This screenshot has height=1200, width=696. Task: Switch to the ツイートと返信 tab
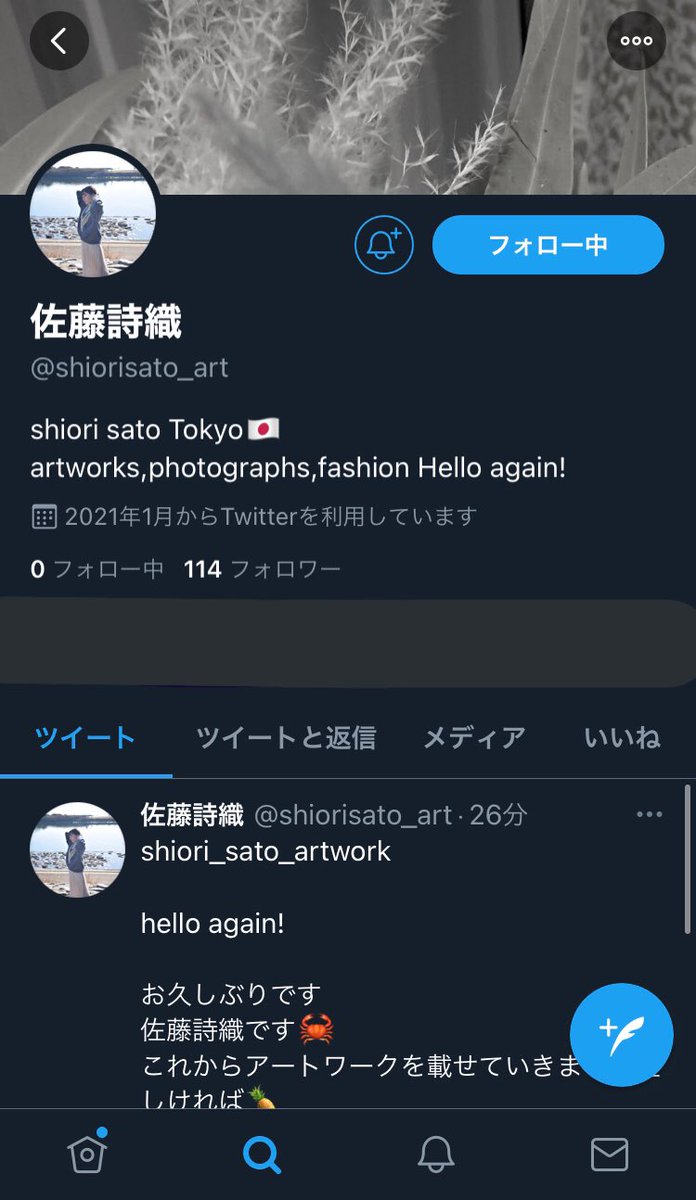286,738
